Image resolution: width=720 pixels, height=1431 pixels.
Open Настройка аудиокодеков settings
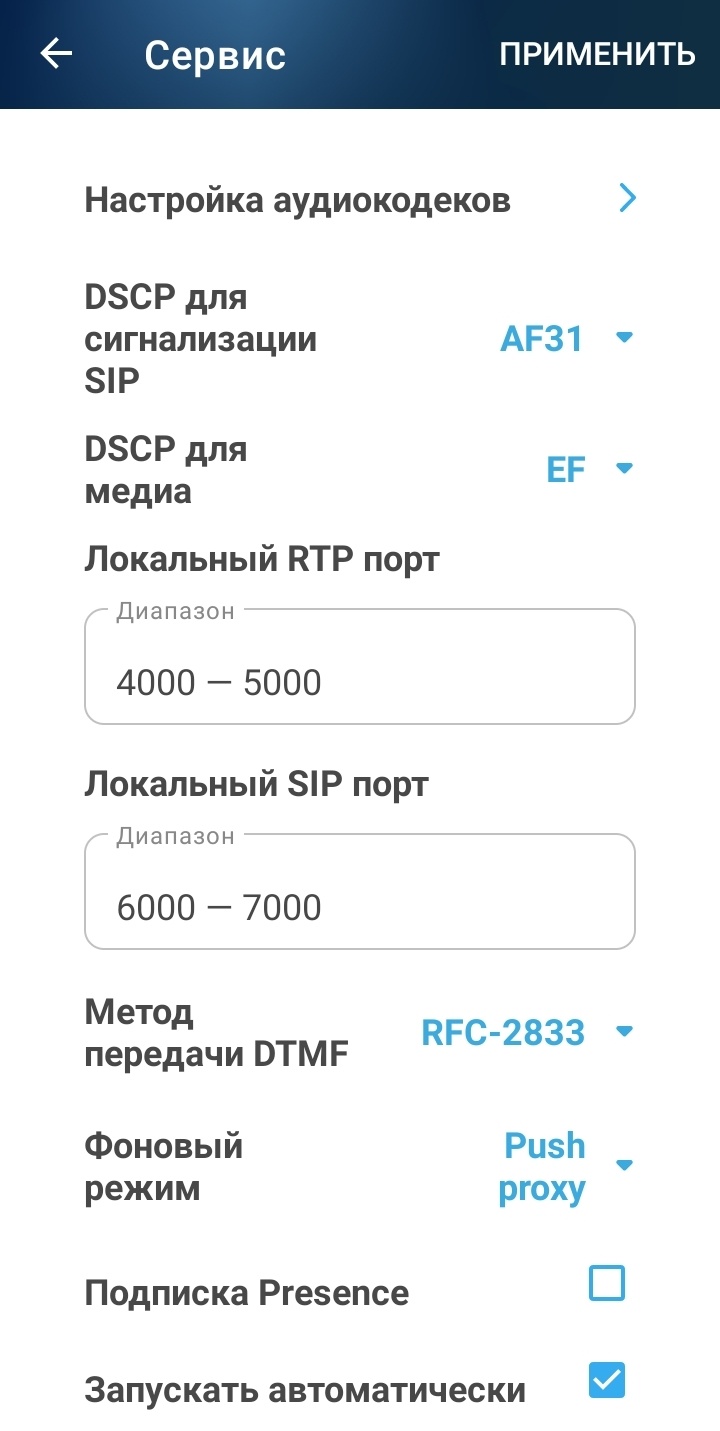click(360, 200)
